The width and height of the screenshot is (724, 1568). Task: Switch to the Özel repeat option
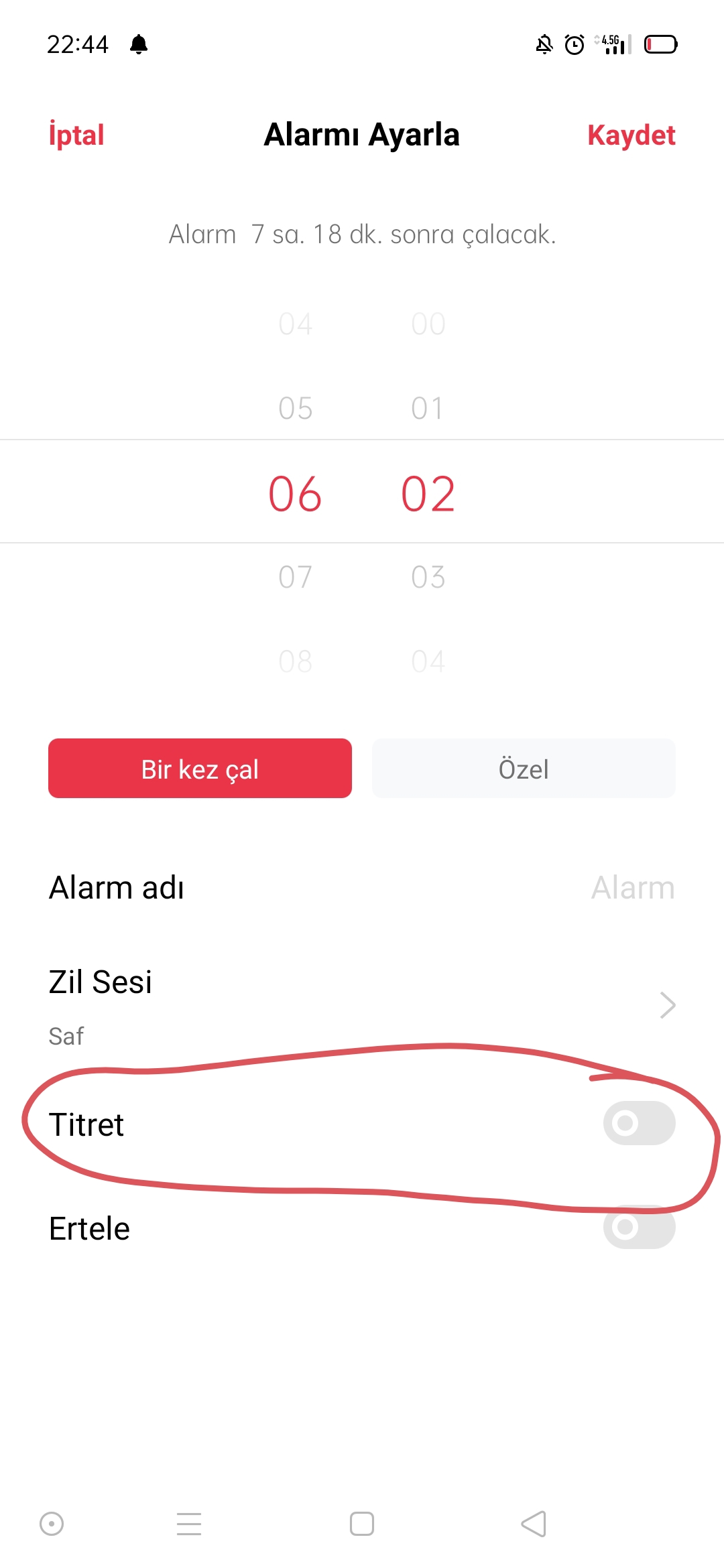(x=524, y=769)
